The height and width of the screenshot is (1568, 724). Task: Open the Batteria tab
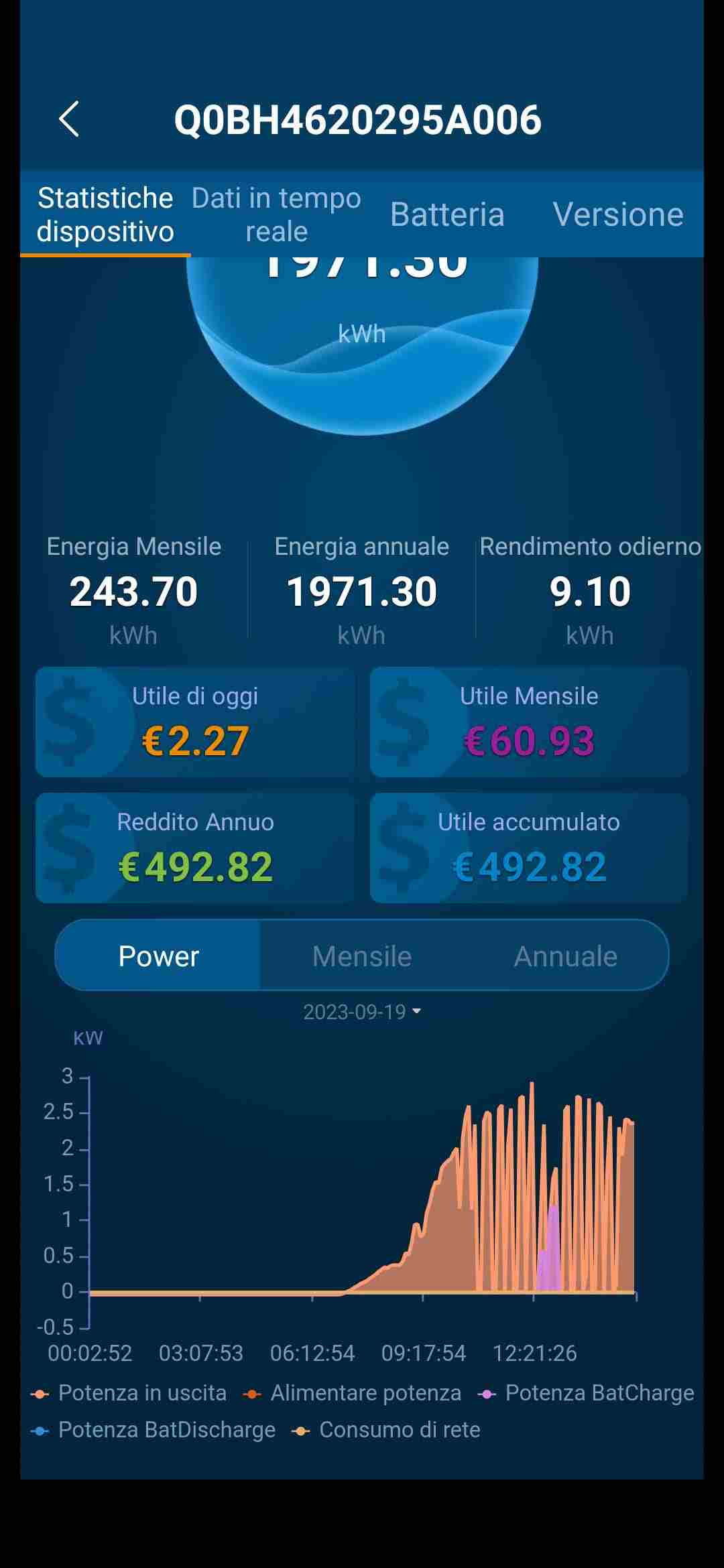447,214
